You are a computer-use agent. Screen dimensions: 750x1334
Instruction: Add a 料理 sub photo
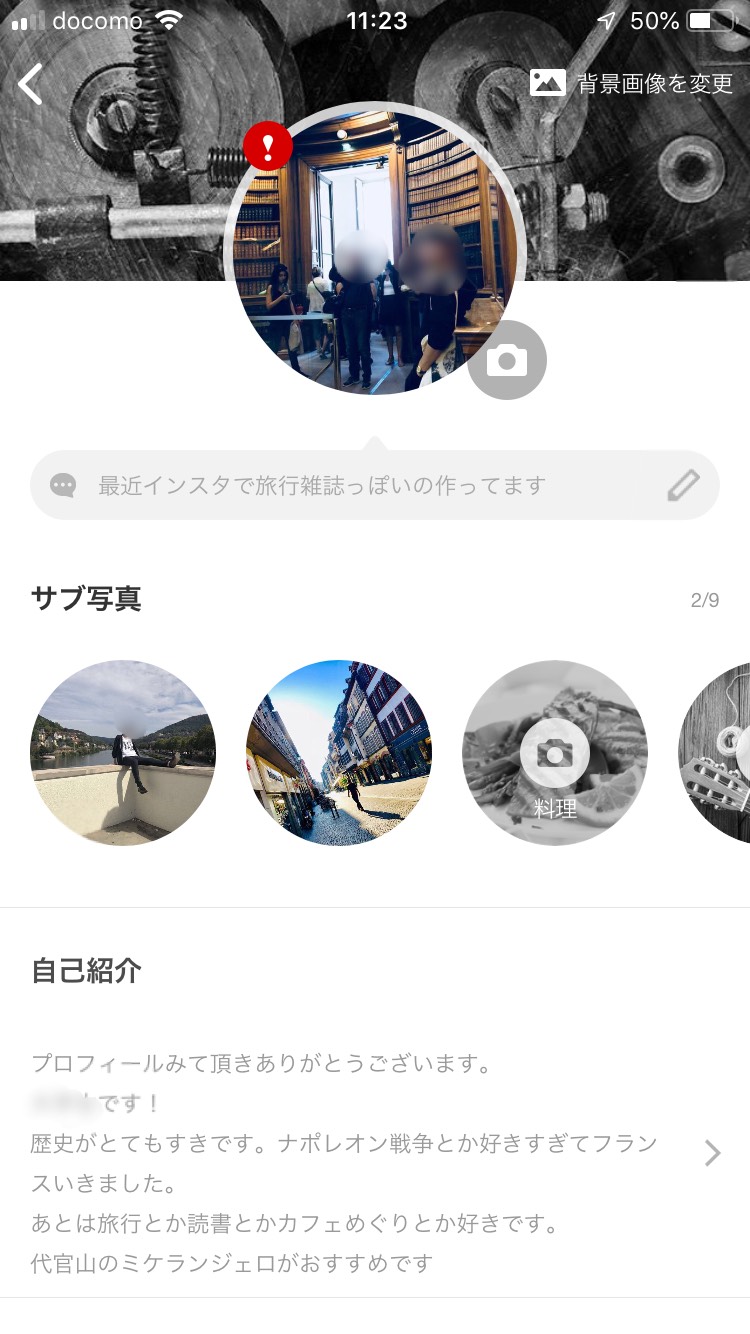coord(555,752)
